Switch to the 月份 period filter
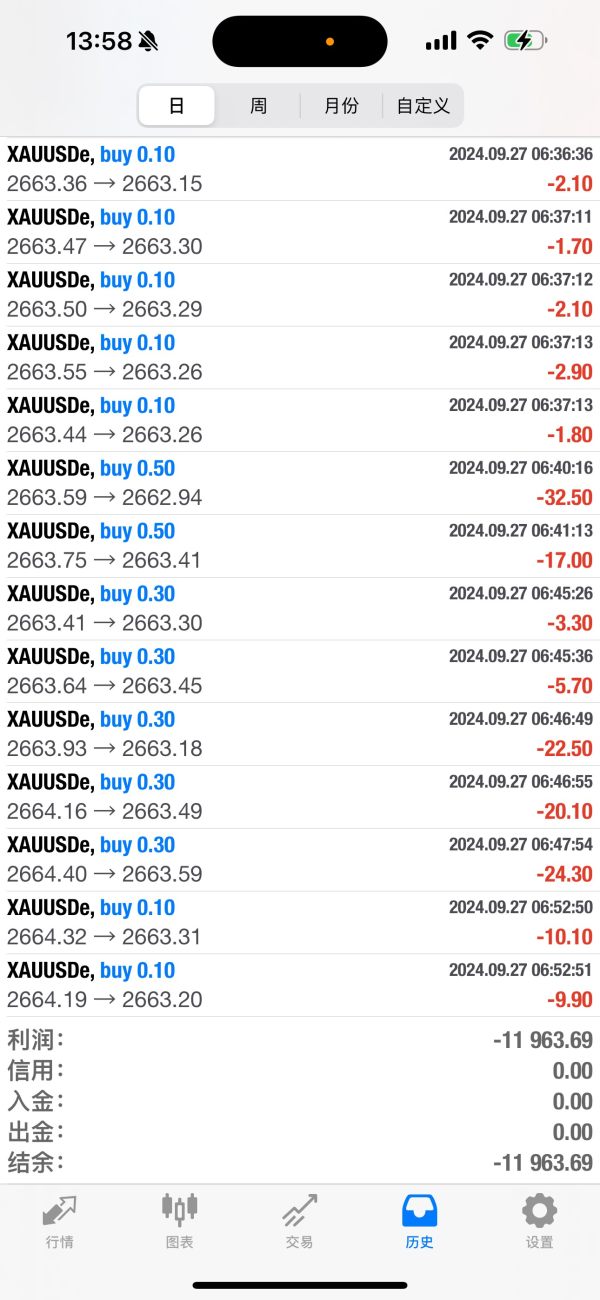The height and width of the screenshot is (1300, 600). [x=341, y=106]
